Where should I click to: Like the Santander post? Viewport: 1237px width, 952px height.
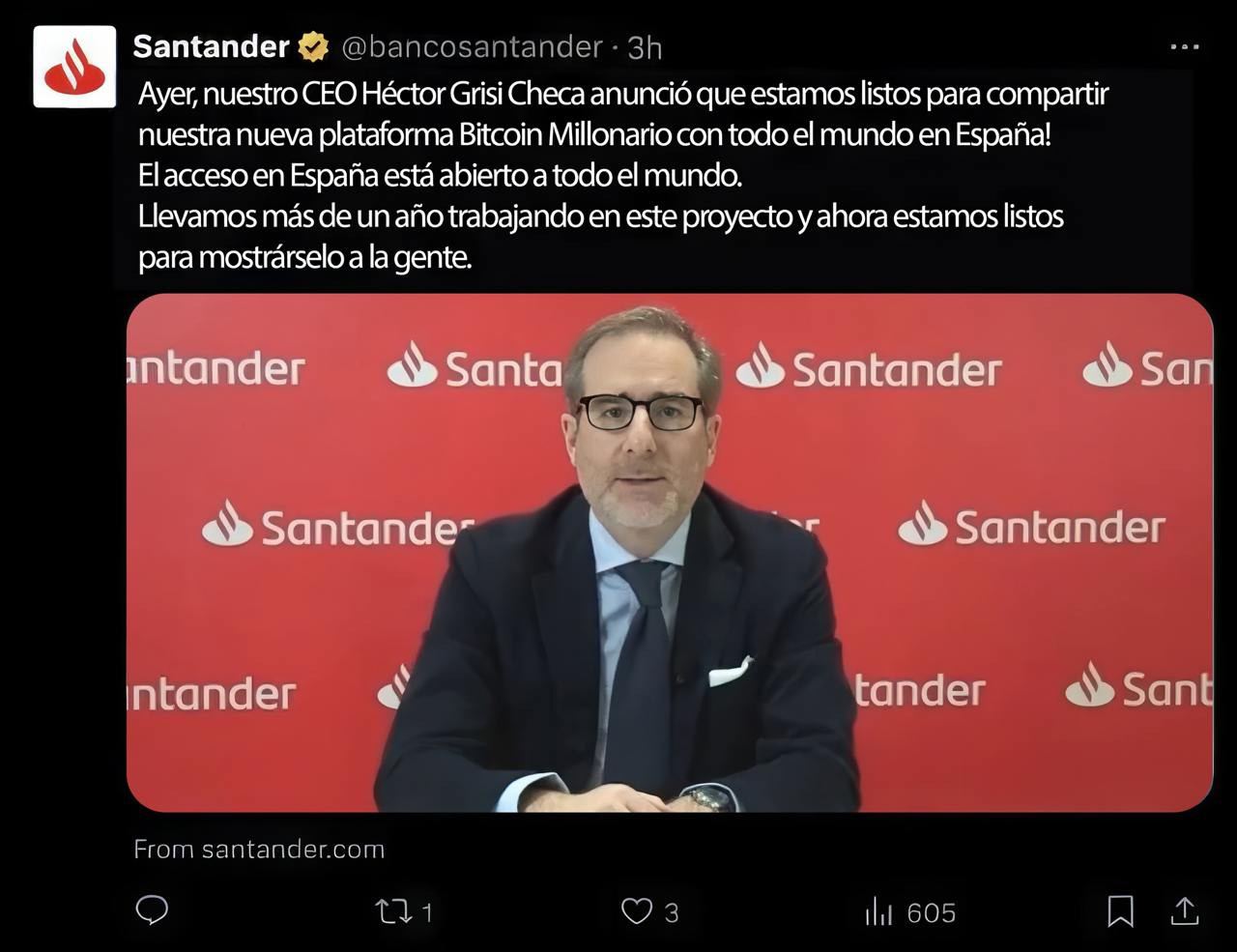click(636, 911)
